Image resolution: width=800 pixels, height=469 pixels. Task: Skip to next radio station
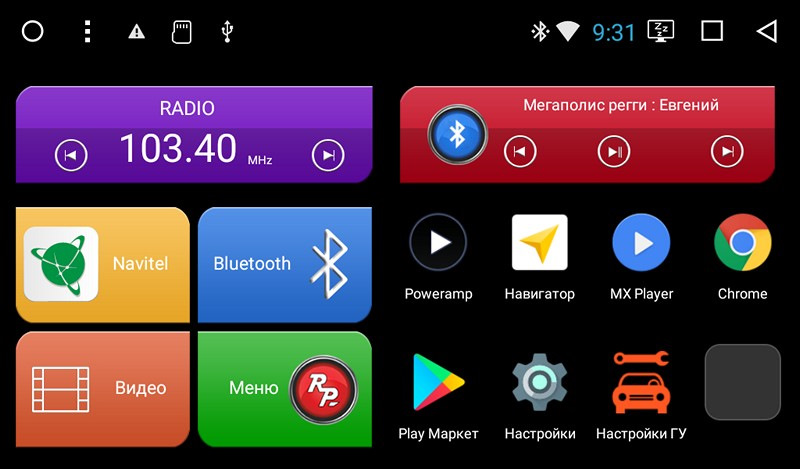(327, 155)
